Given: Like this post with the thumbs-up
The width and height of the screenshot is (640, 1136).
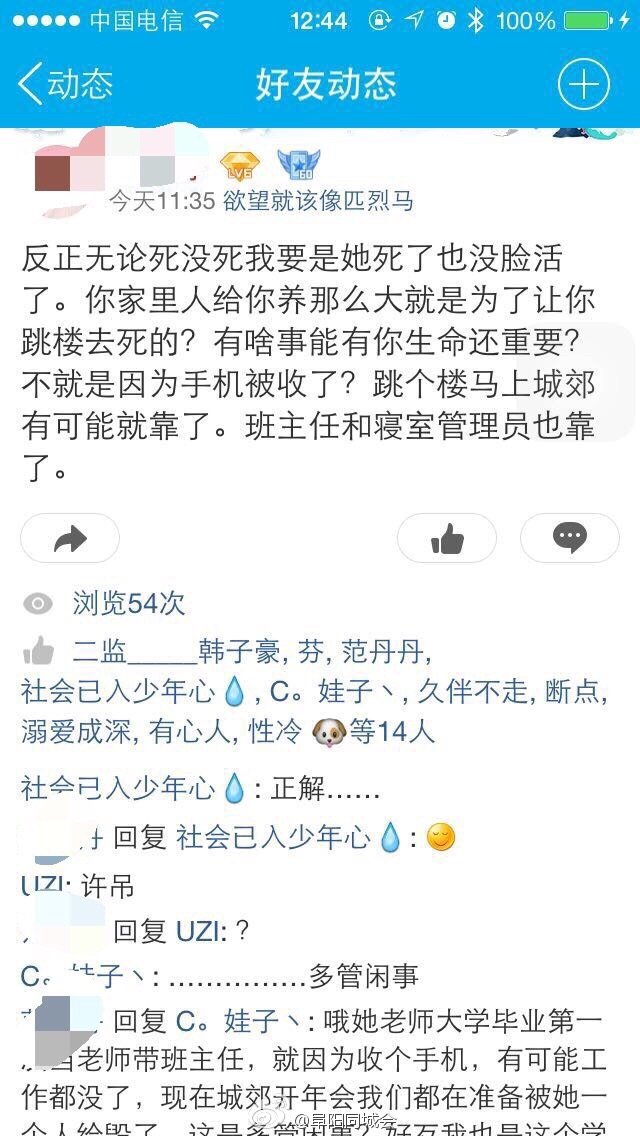Looking at the screenshot, I should [447, 539].
